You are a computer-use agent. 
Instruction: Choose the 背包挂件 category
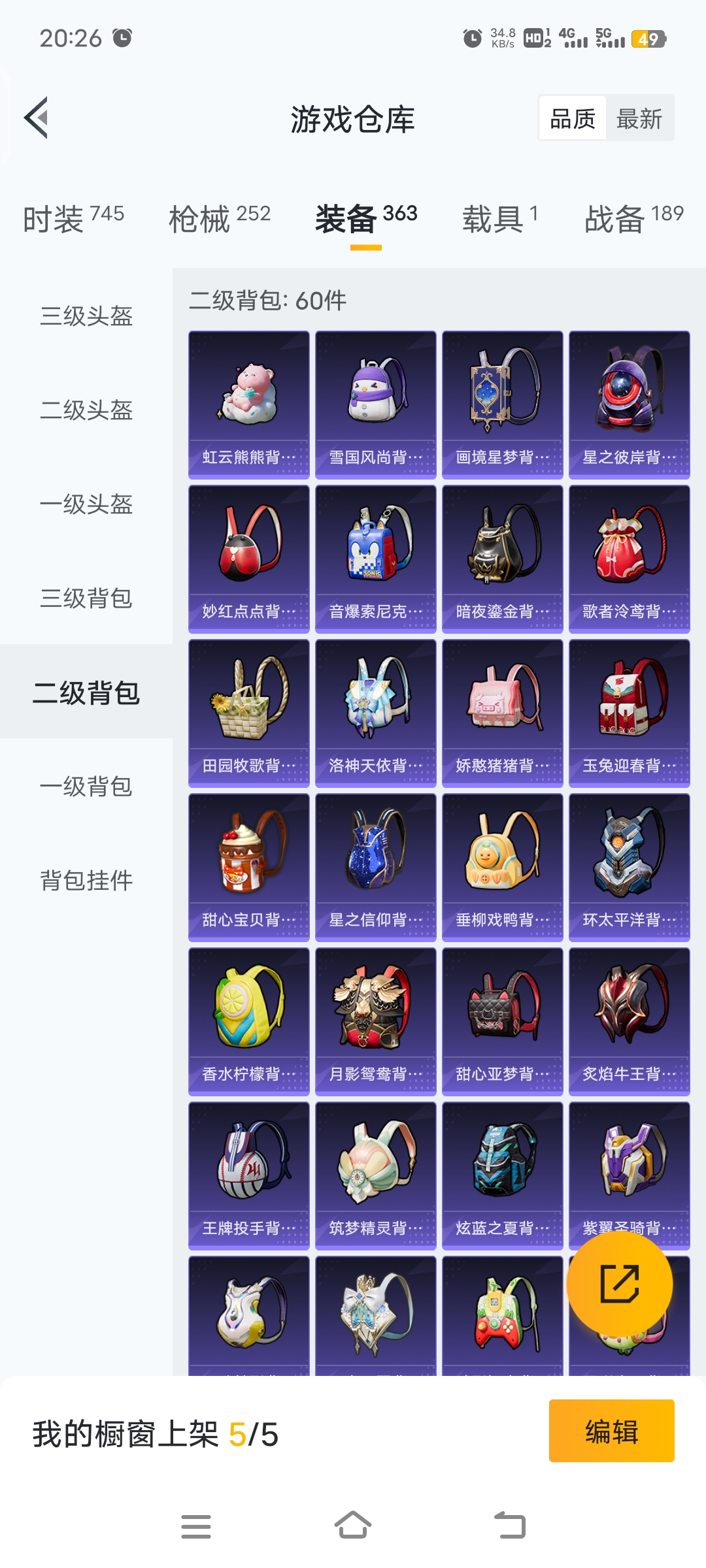(86, 881)
